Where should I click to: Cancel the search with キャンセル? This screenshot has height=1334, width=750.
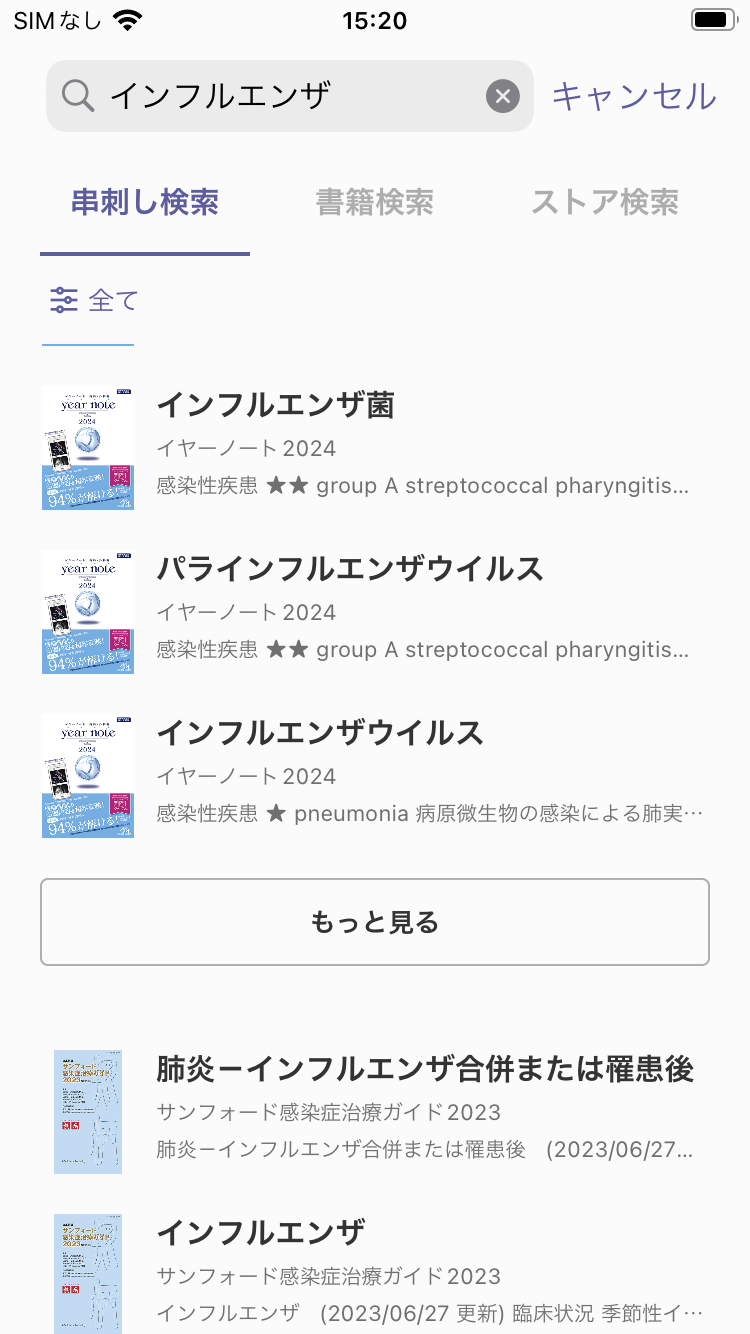click(634, 96)
